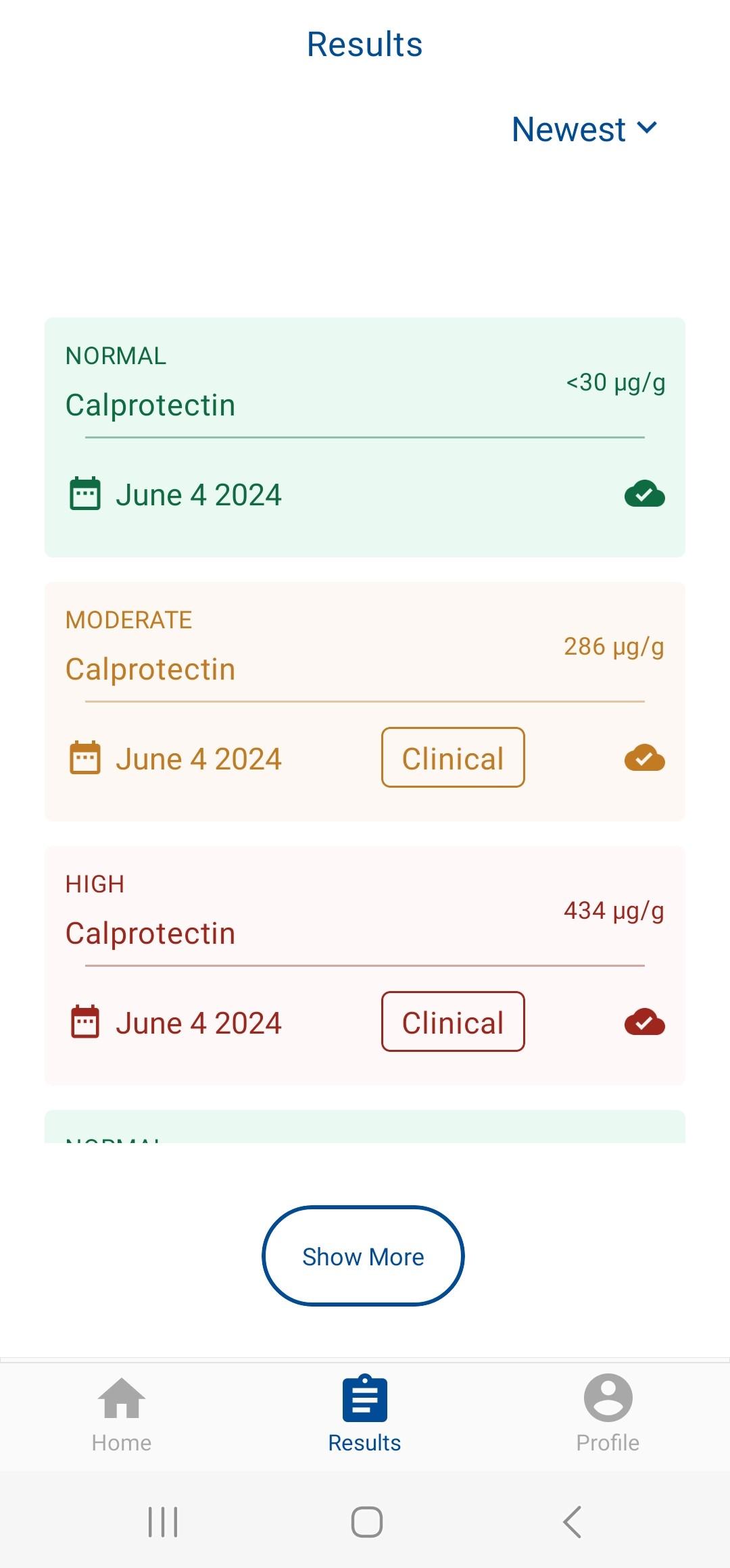Open recent apps from navigation bar
The height and width of the screenshot is (1568, 730).
(x=163, y=1522)
